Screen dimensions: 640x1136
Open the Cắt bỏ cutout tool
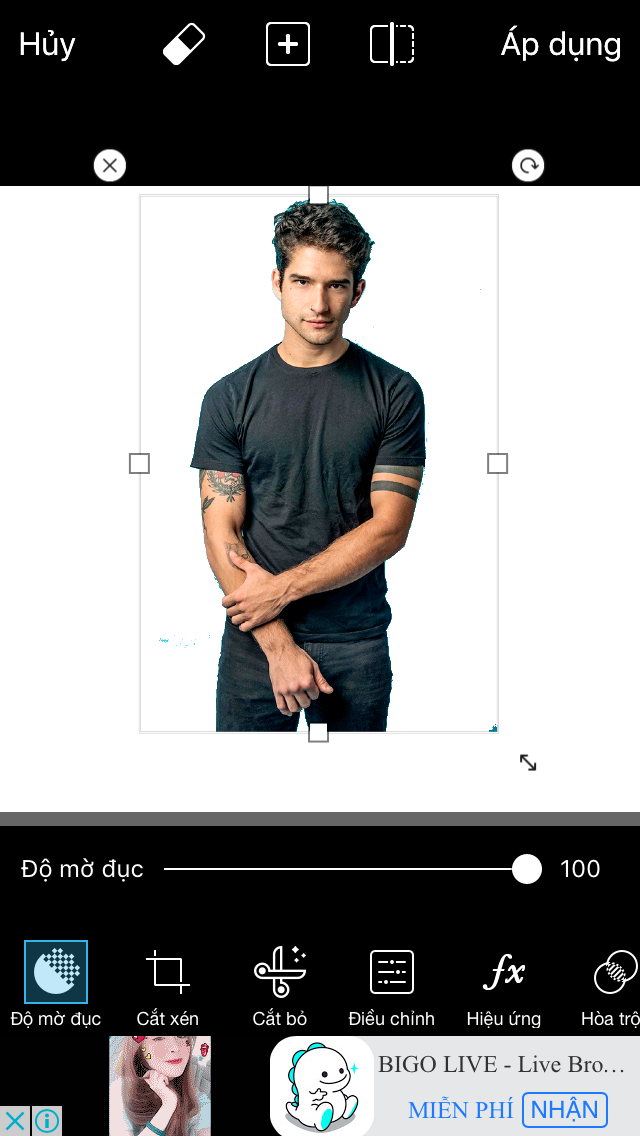coord(280,984)
